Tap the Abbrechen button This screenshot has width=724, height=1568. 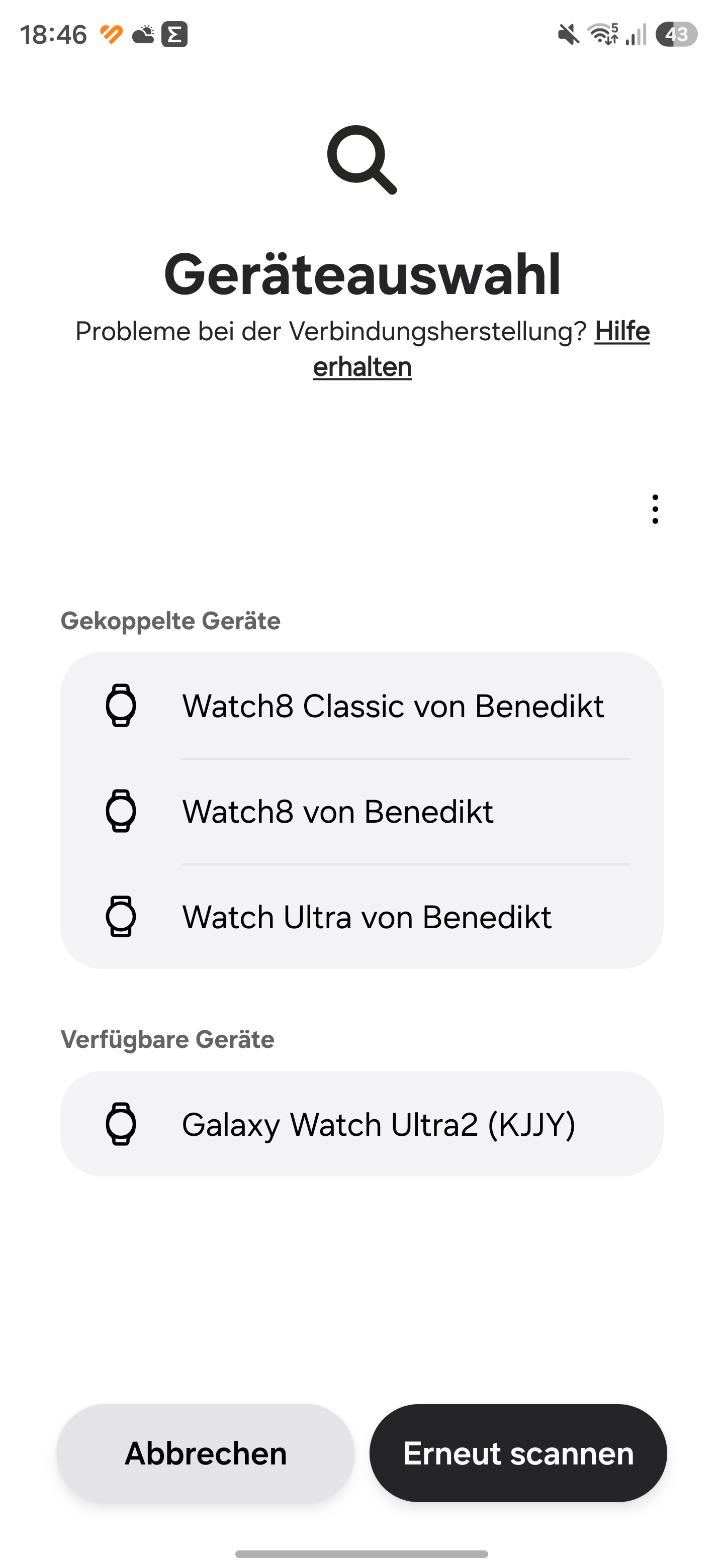206,1453
